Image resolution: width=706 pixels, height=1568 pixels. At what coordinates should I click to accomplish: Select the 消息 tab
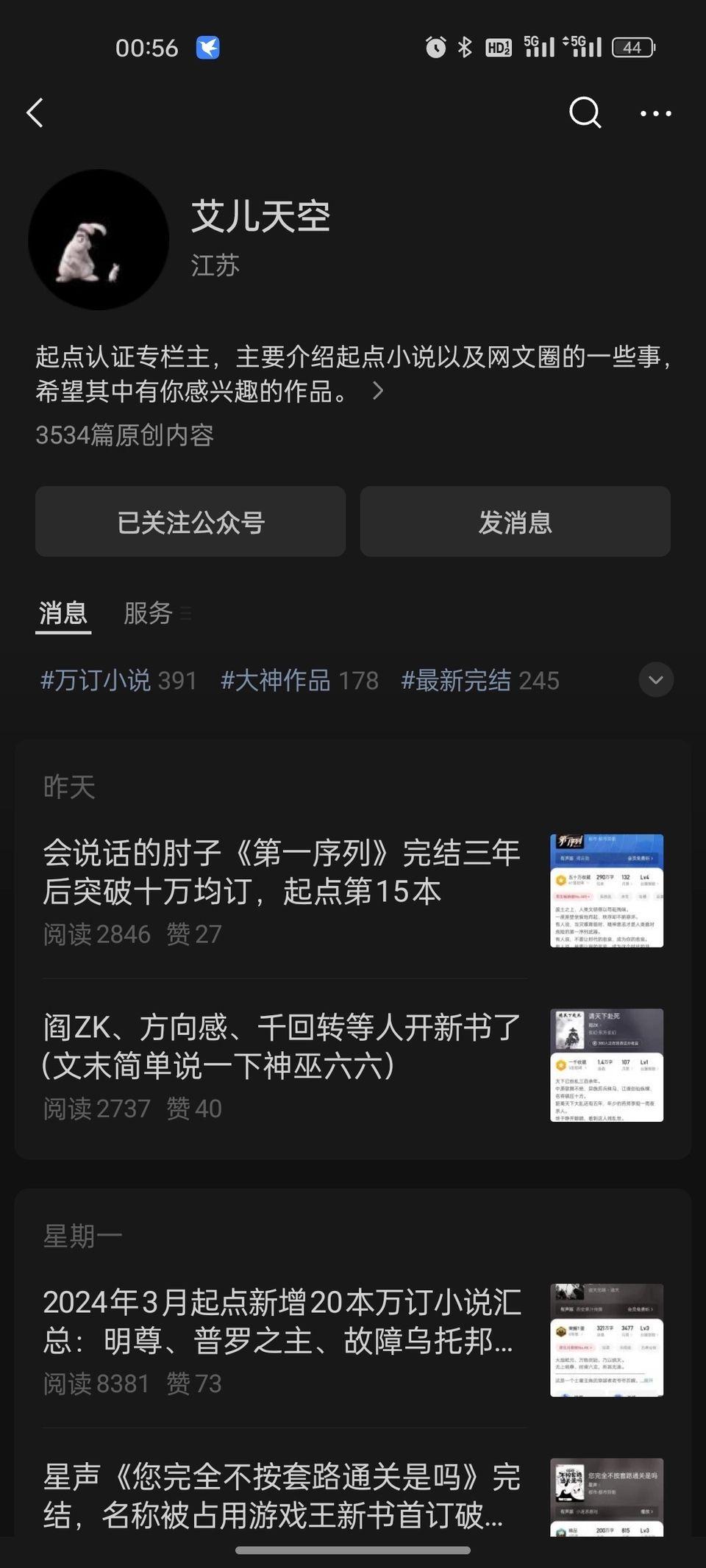click(x=63, y=612)
